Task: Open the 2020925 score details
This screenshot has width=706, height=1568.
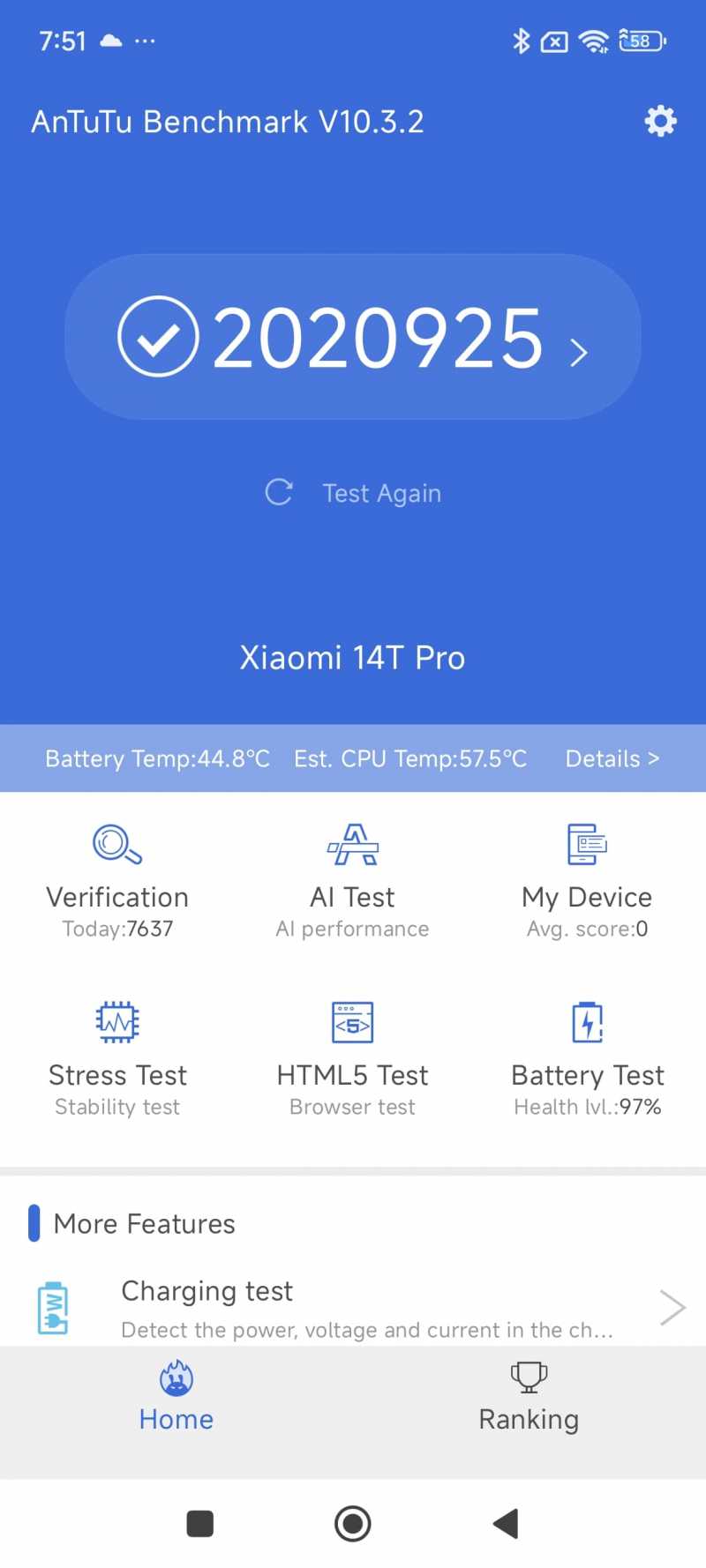Action: pyautogui.click(x=353, y=337)
